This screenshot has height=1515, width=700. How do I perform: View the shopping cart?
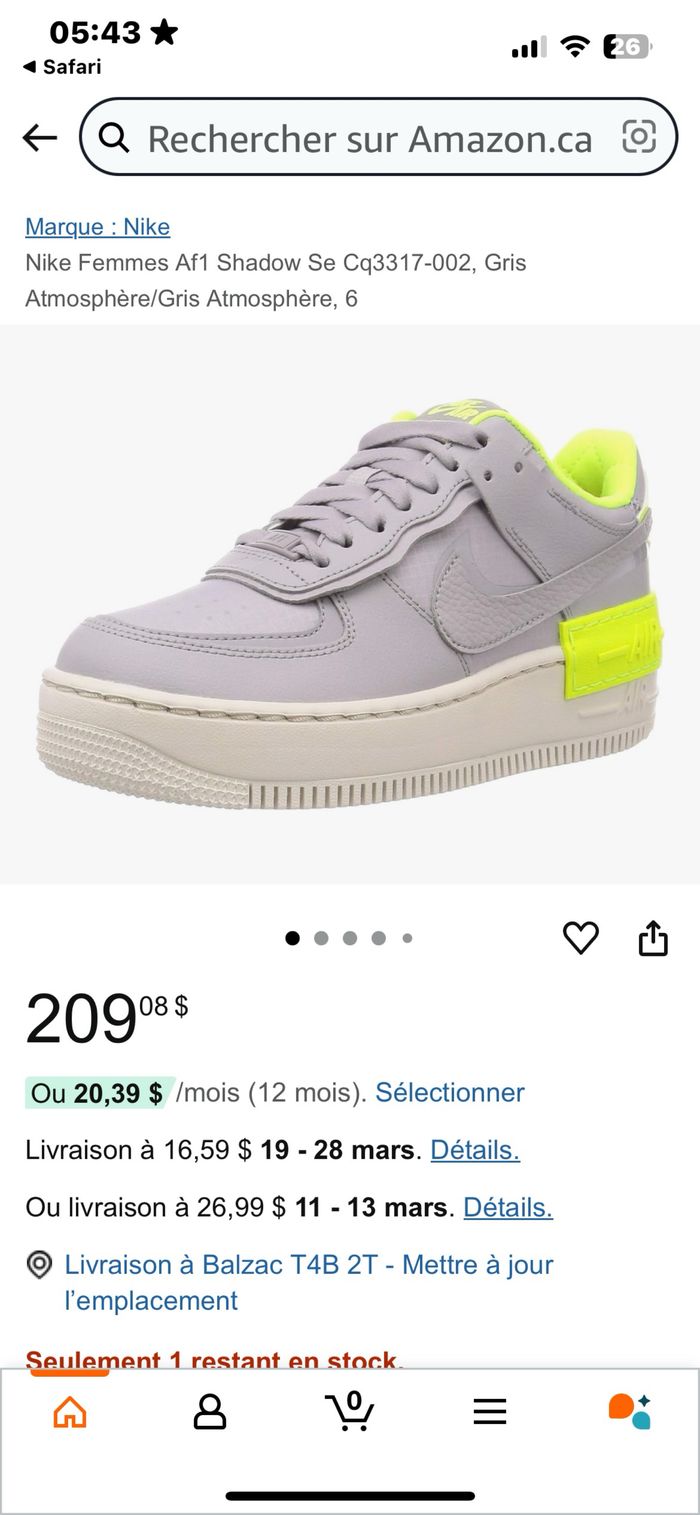point(350,1411)
